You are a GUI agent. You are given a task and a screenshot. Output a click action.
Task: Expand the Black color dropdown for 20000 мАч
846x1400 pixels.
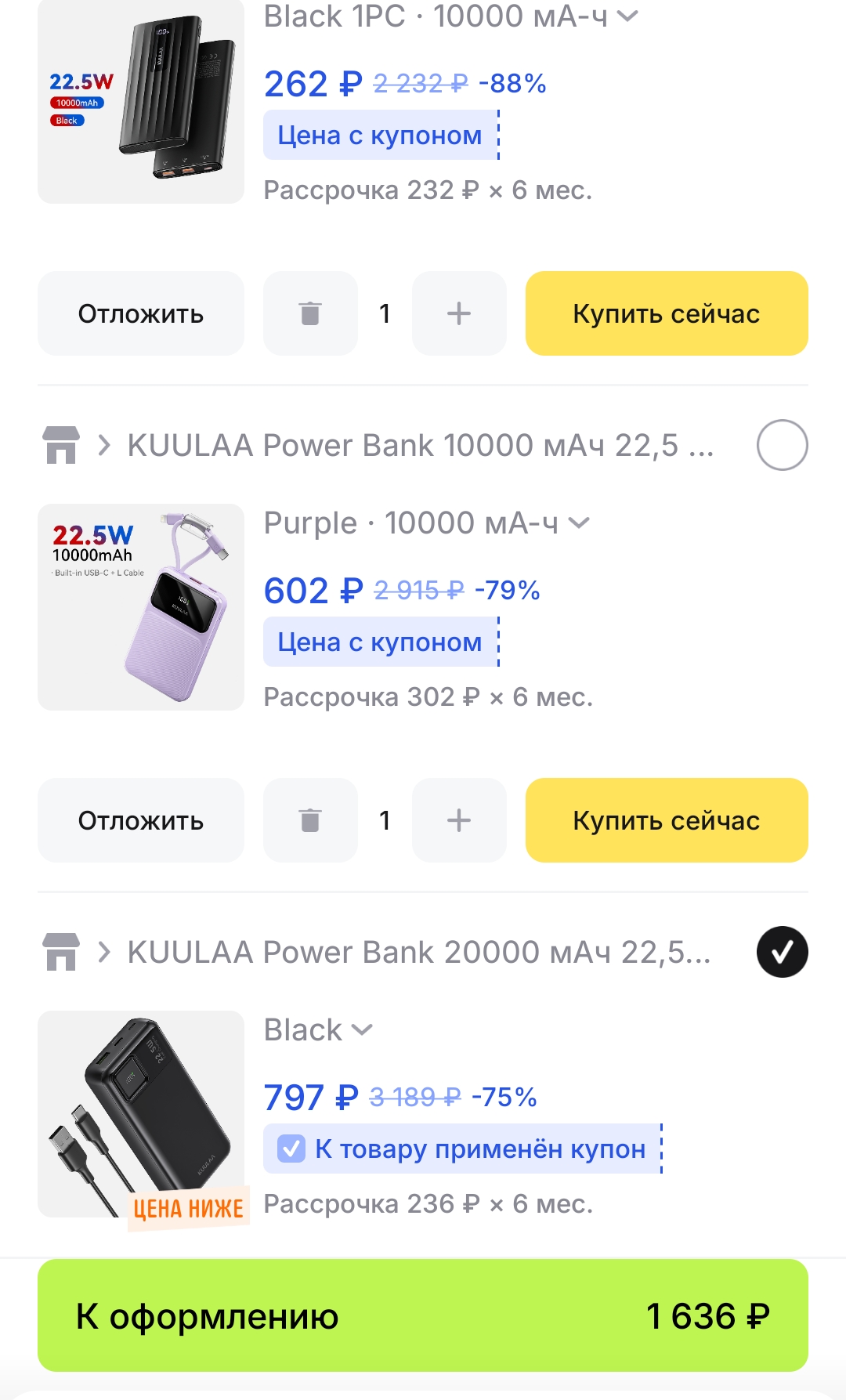[318, 1029]
